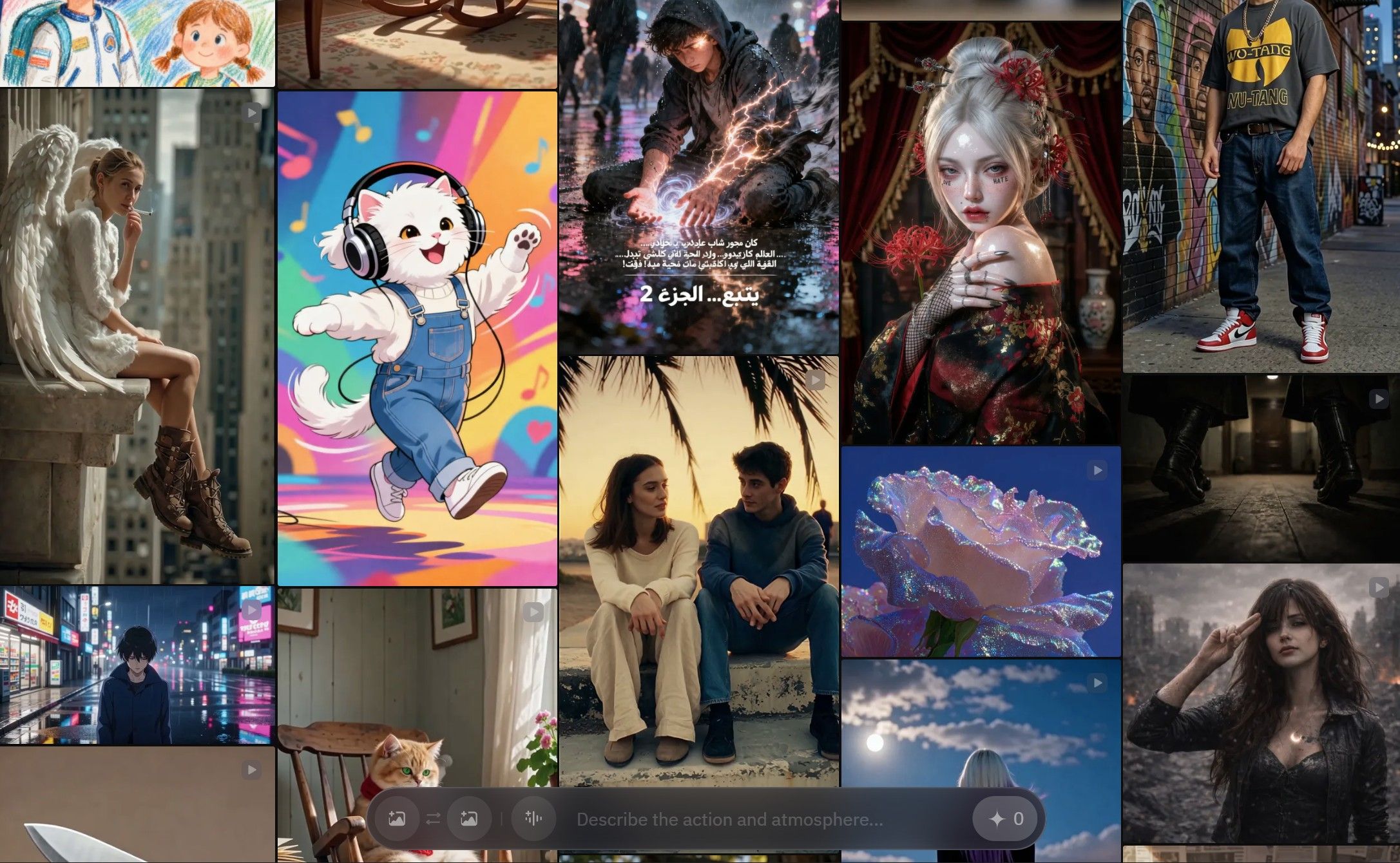Viewport: 1400px width, 863px height.
Task: Open the hooded boy with lightning tile
Action: click(x=698, y=174)
